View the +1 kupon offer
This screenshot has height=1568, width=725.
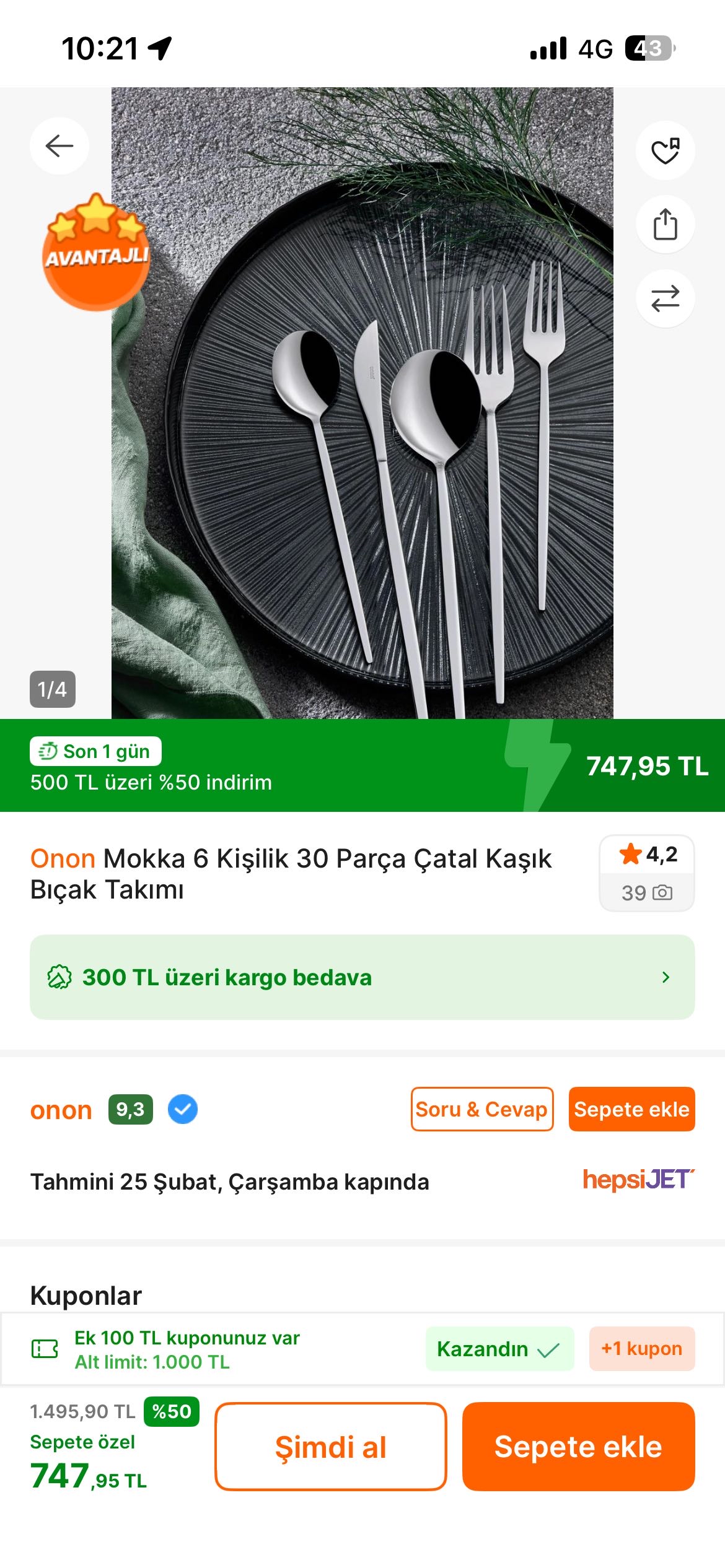click(x=641, y=1348)
